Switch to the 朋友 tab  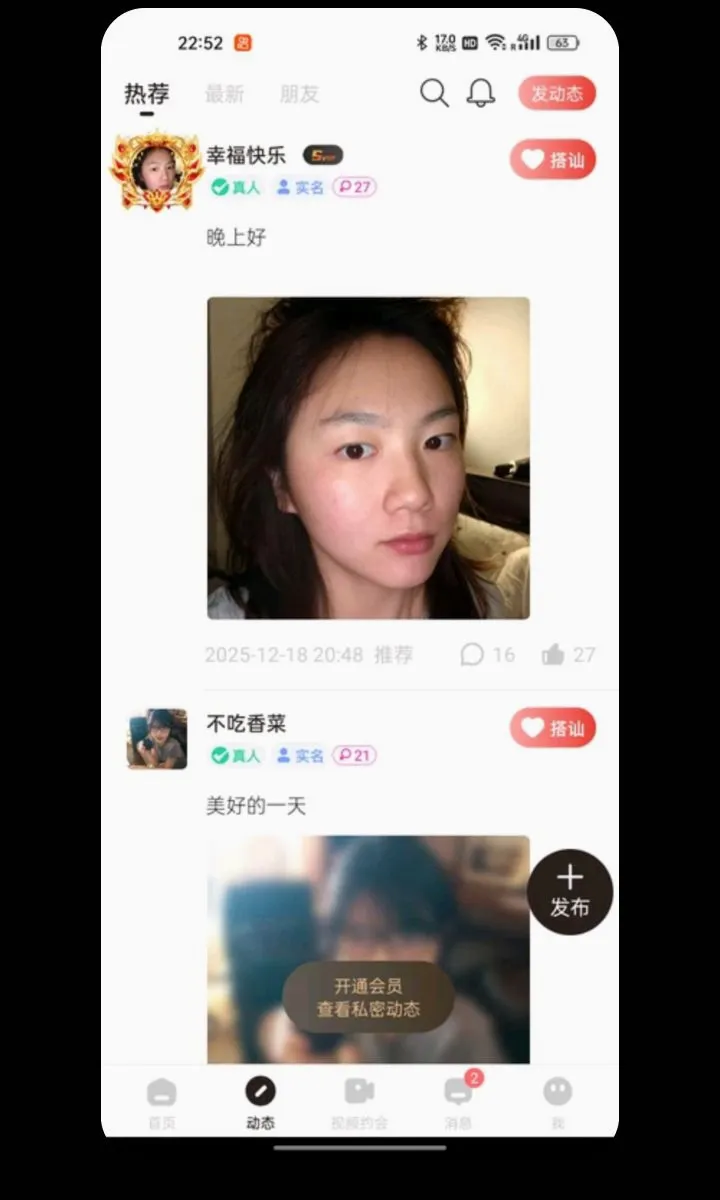pos(299,94)
